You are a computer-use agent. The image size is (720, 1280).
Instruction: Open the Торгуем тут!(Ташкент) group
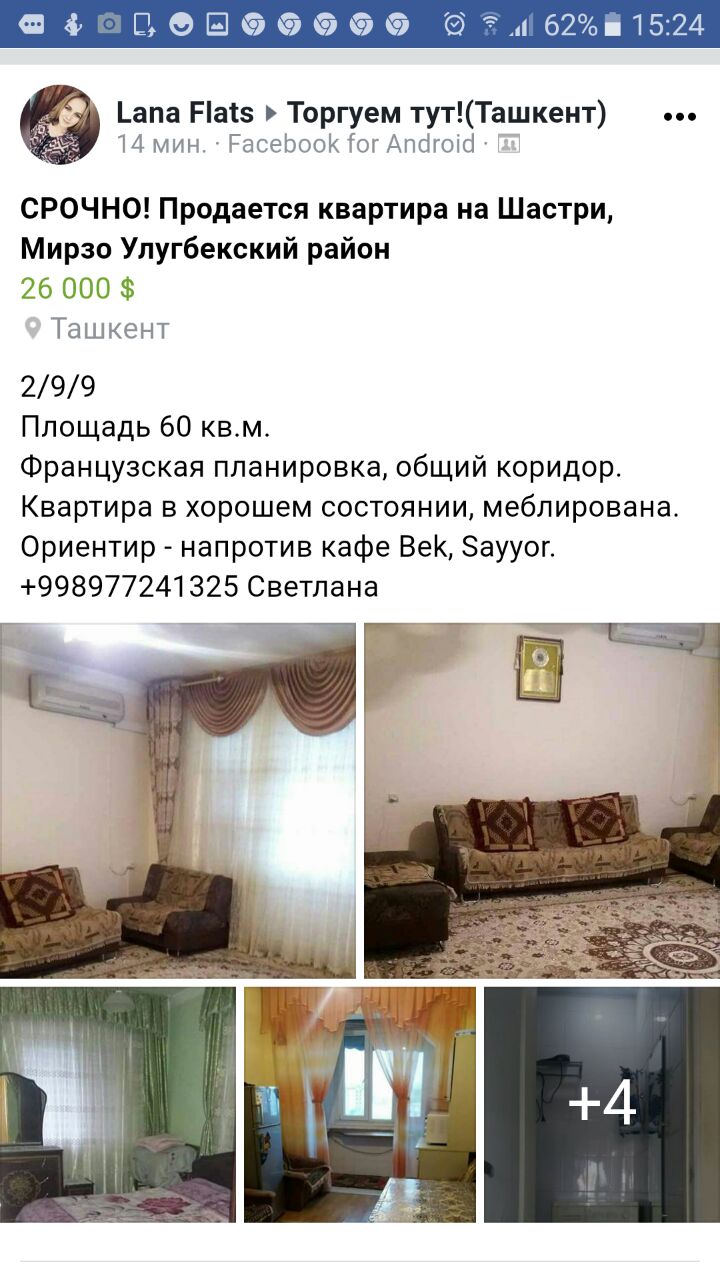(446, 113)
